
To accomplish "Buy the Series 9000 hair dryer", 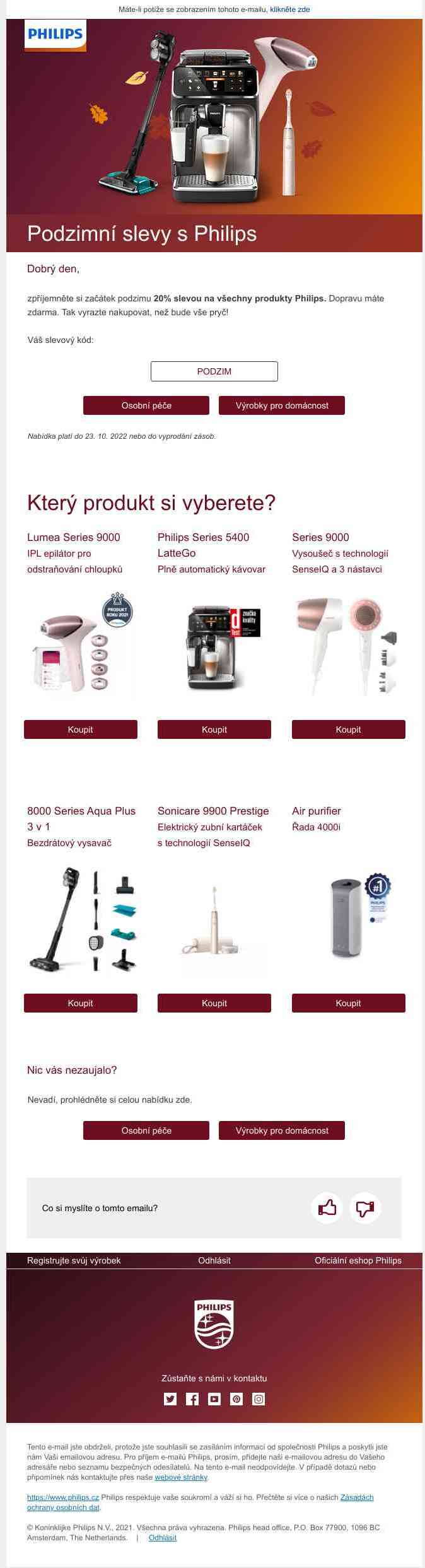I will click(348, 729).
